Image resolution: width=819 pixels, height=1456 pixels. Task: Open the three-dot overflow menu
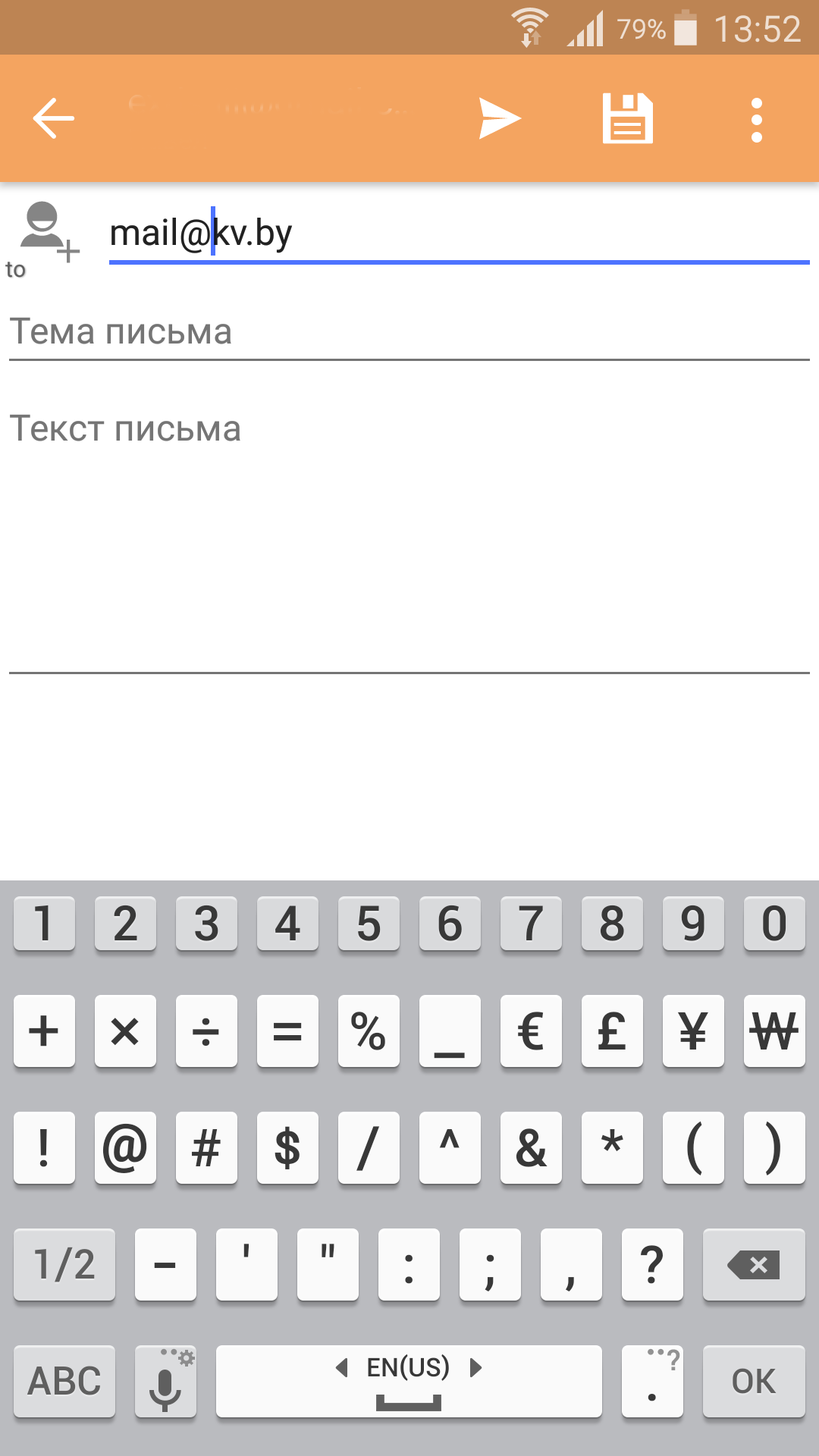[756, 120]
